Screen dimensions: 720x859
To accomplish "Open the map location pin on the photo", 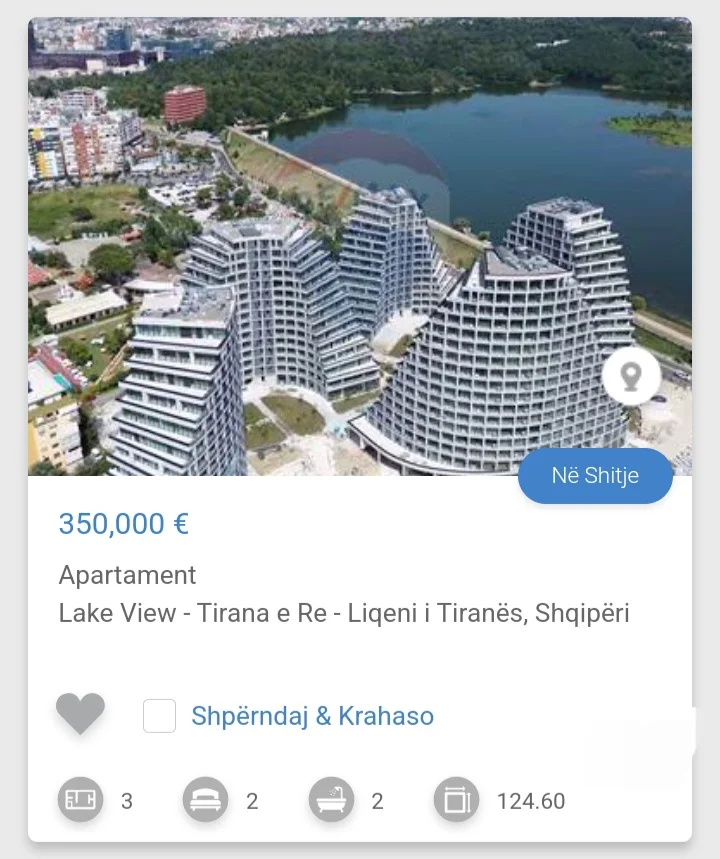I will pyautogui.click(x=631, y=376).
